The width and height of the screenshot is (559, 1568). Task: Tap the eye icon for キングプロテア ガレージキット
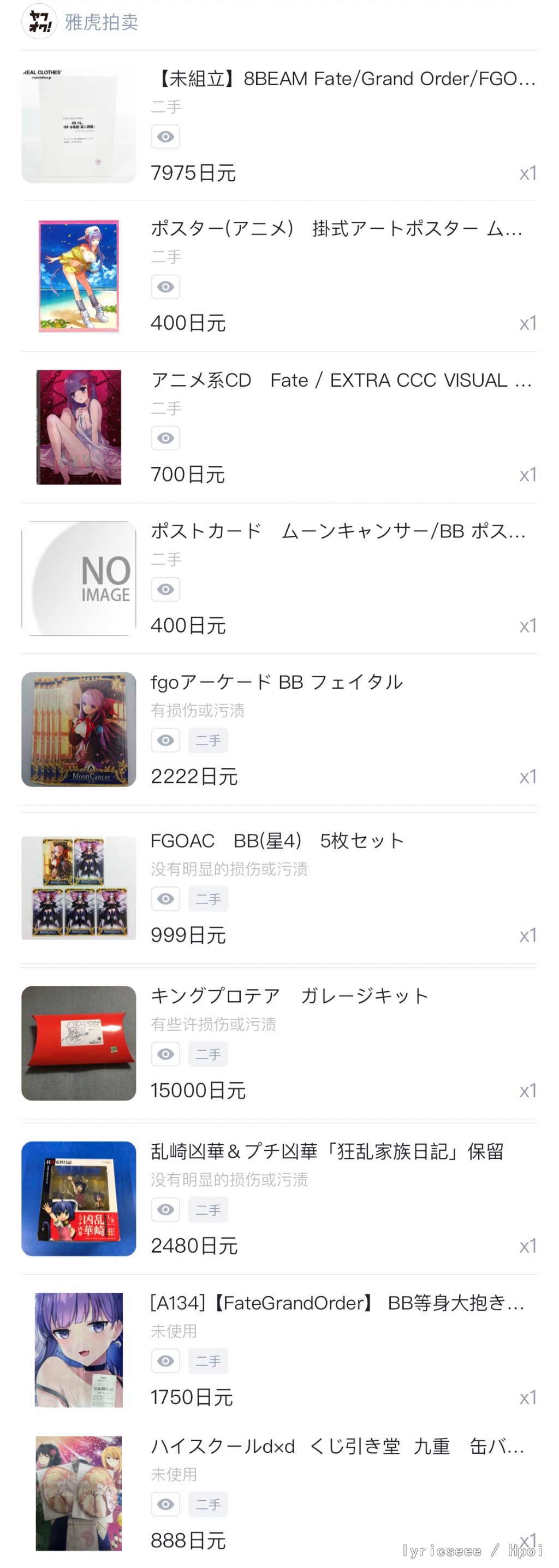point(165,1054)
